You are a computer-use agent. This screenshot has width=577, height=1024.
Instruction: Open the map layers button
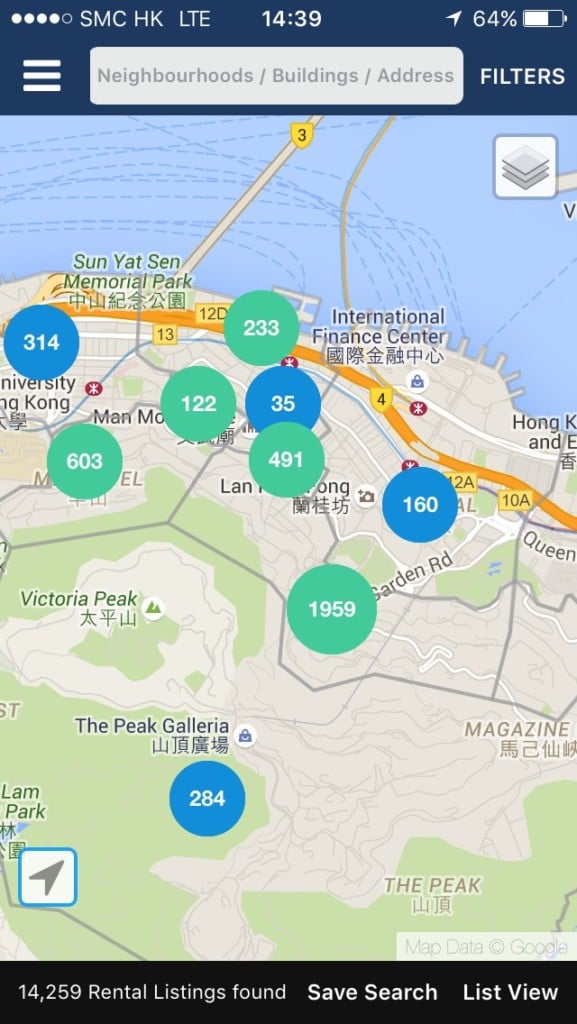(x=525, y=167)
